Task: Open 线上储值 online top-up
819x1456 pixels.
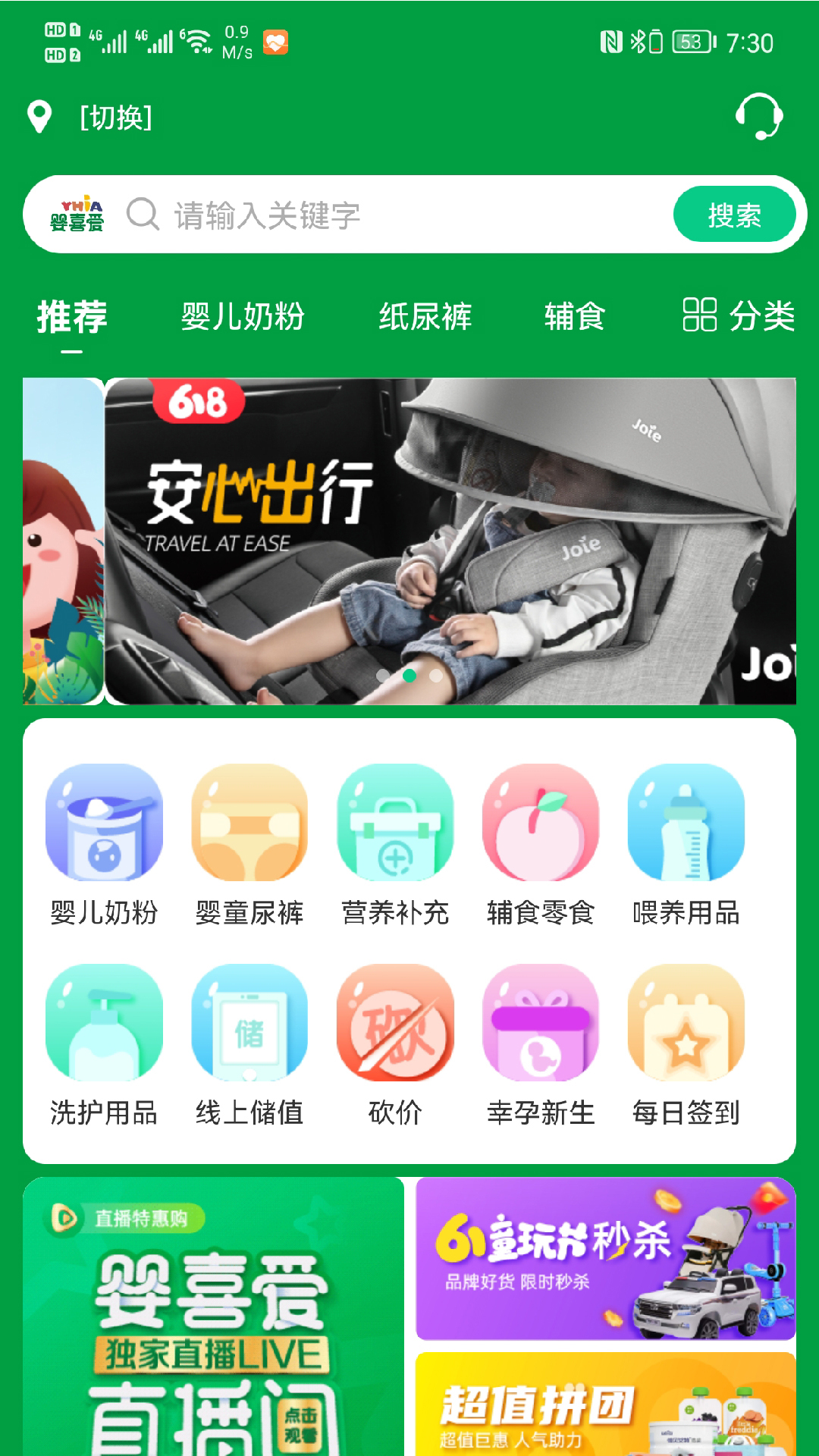Action: coord(249,1045)
